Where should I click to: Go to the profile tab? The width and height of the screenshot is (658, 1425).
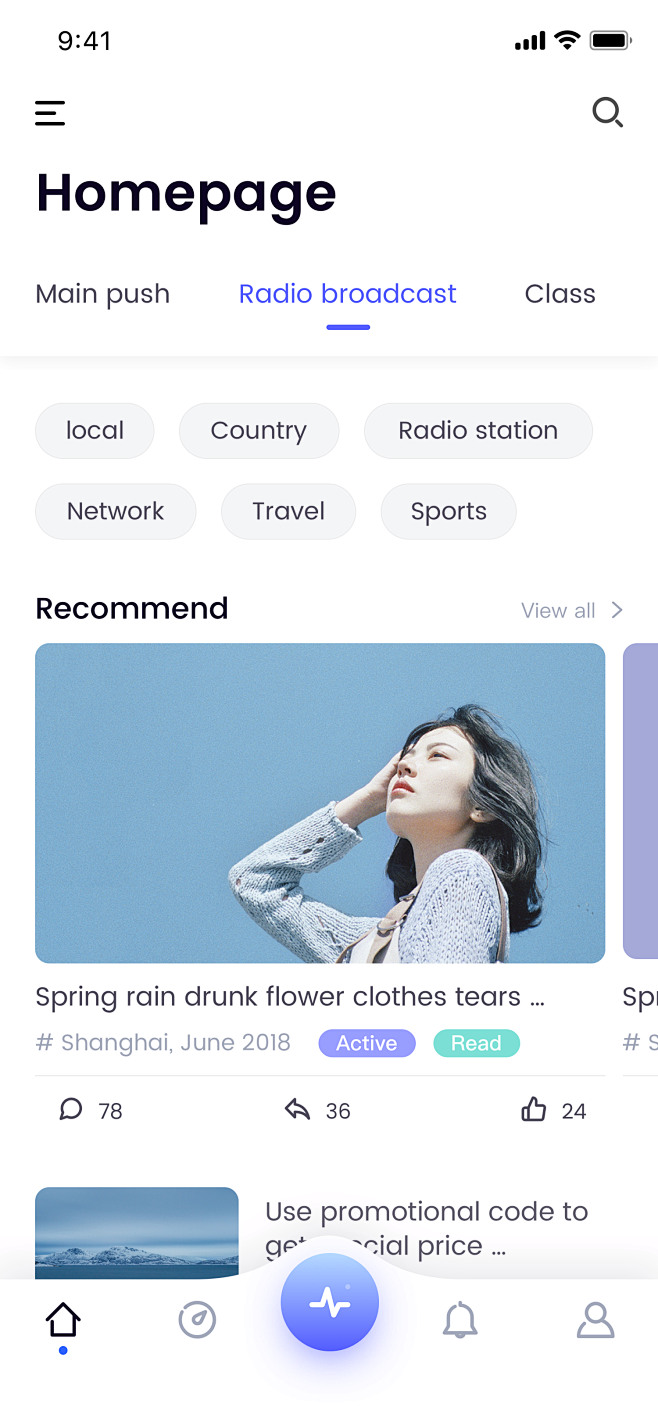point(595,1321)
